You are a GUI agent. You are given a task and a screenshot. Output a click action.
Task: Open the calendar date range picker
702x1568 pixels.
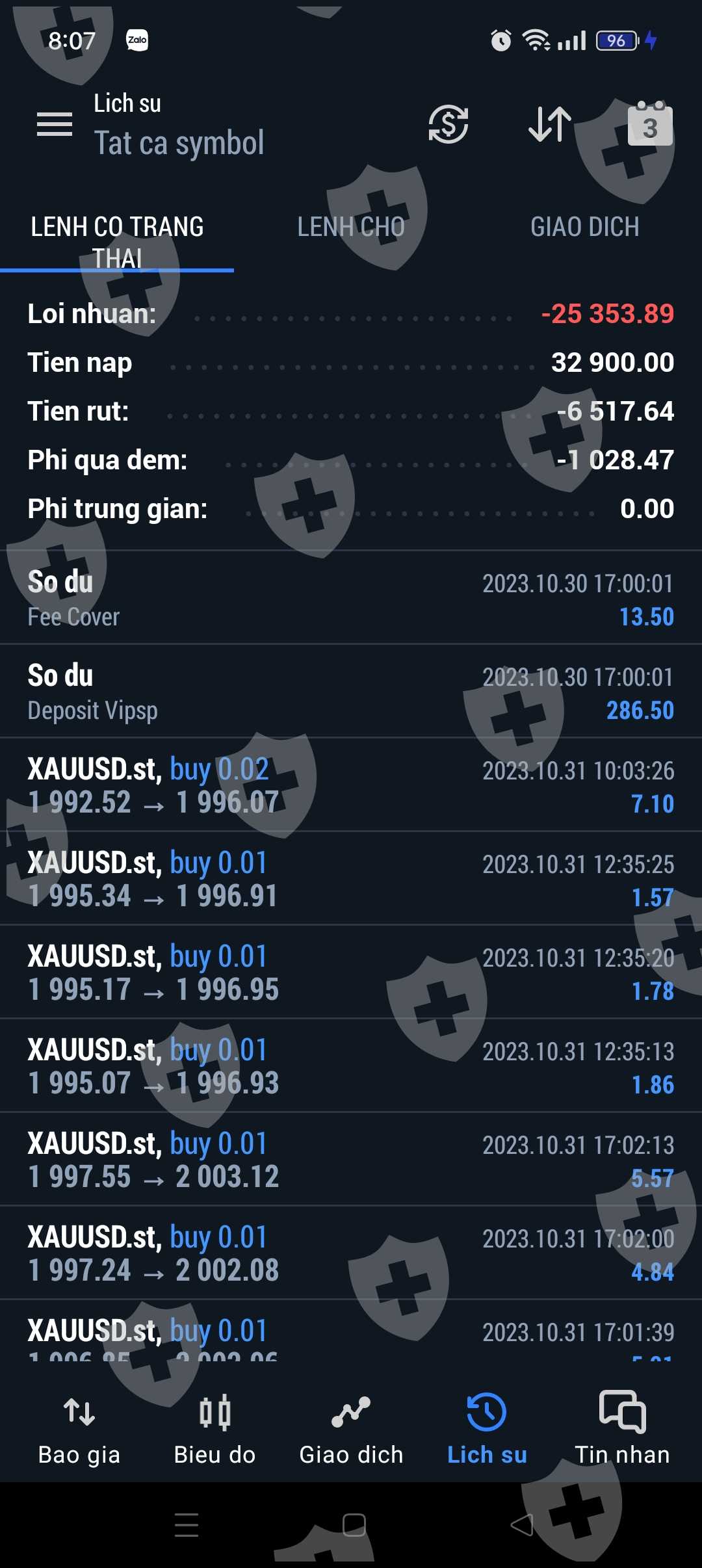point(649,124)
